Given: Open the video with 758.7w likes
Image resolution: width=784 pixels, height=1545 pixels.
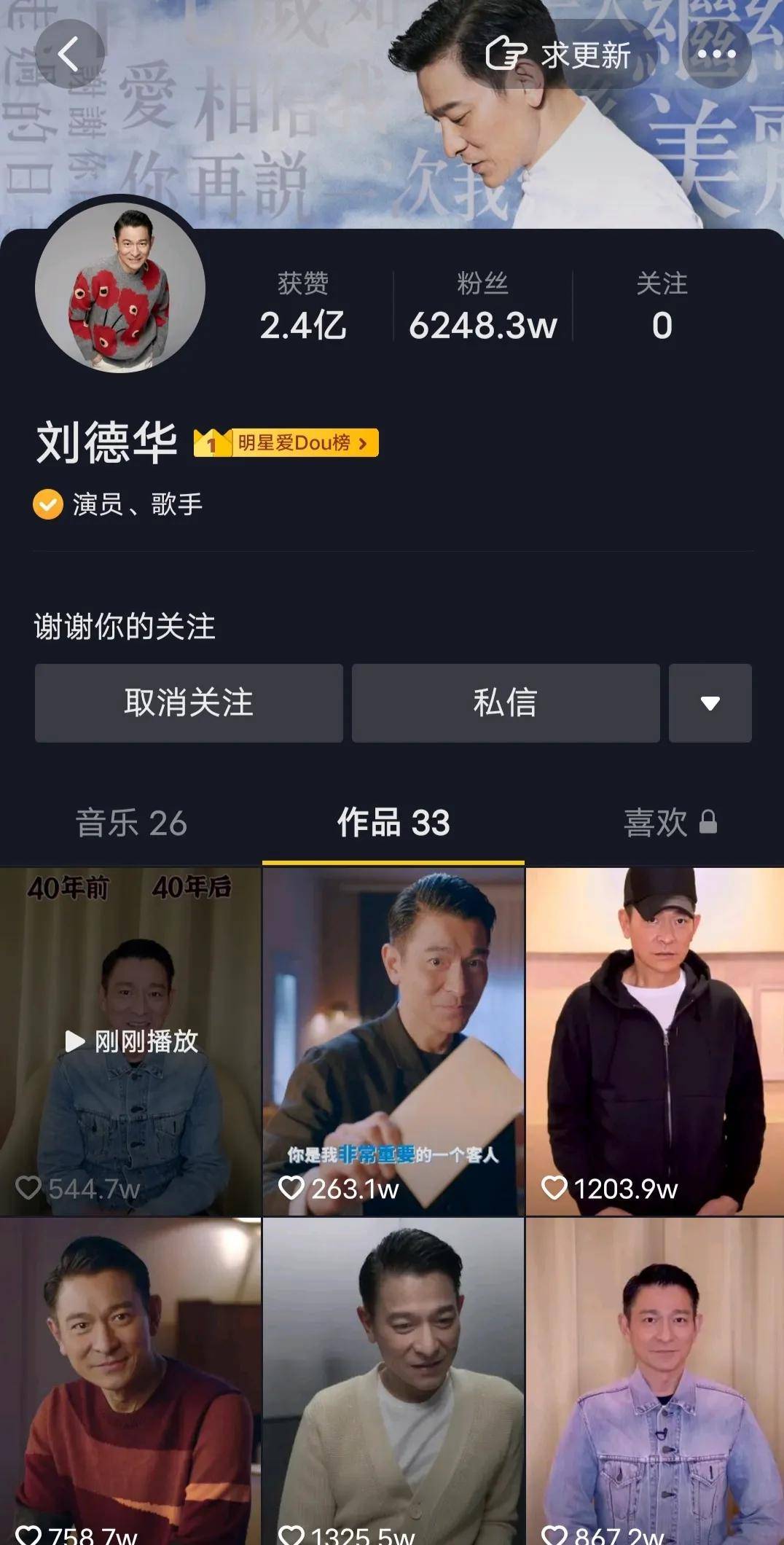Looking at the screenshot, I should pyautogui.click(x=130, y=1381).
